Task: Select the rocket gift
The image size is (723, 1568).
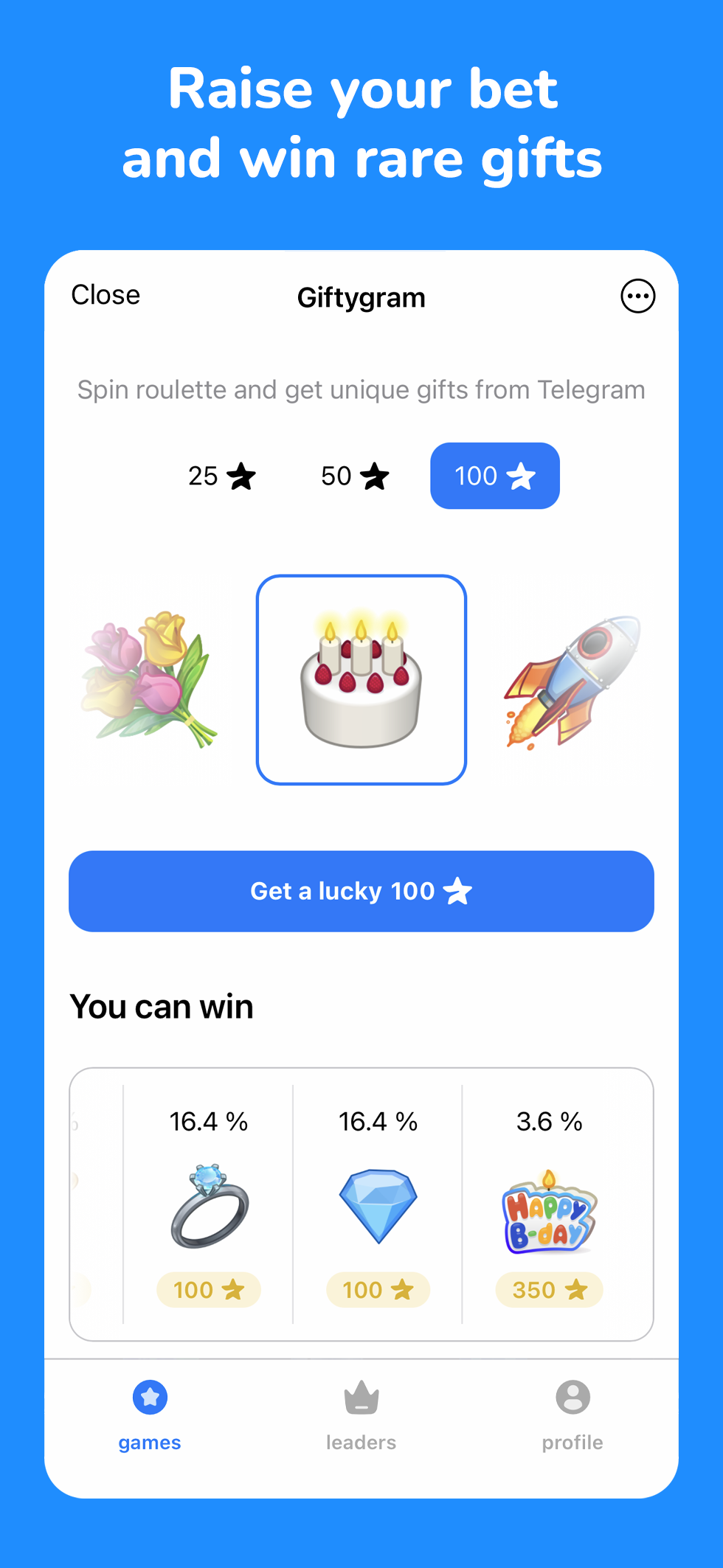Action: [574, 680]
